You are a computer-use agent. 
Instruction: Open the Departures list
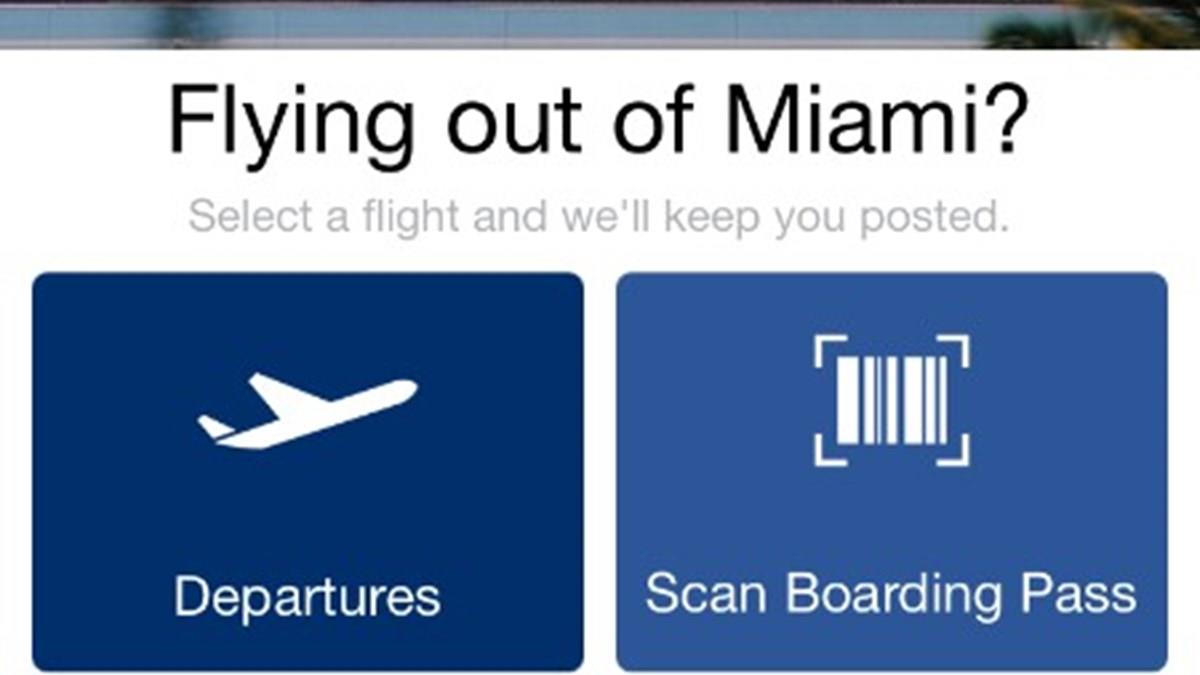click(307, 471)
